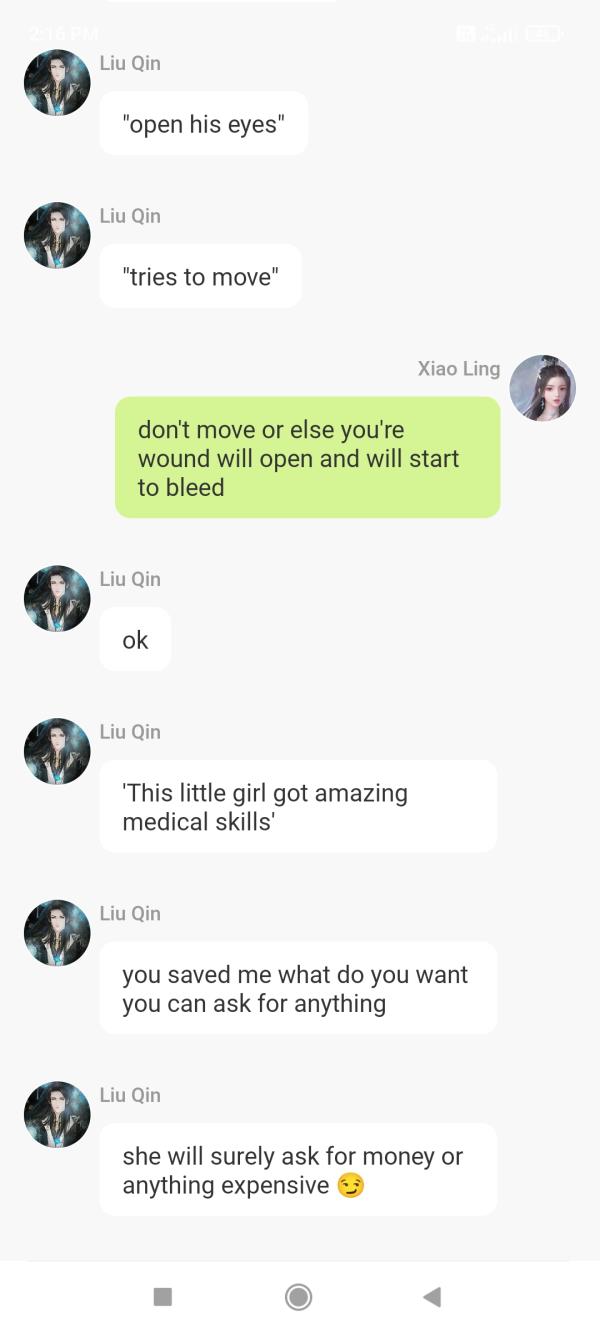
Task: Go back with the system back button
Action: pos(432,1297)
